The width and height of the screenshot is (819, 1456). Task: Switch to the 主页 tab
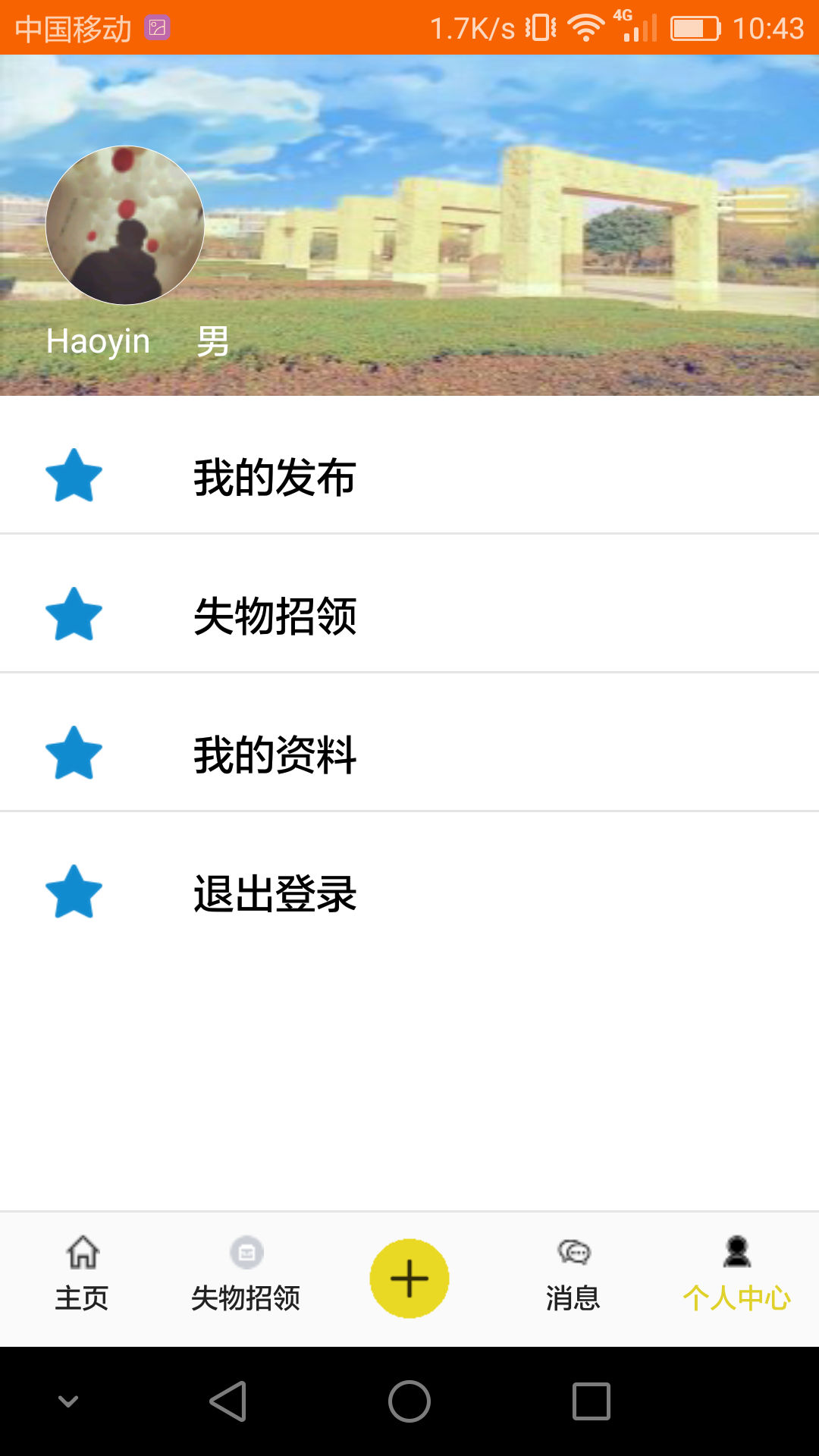click(82, 1279)
